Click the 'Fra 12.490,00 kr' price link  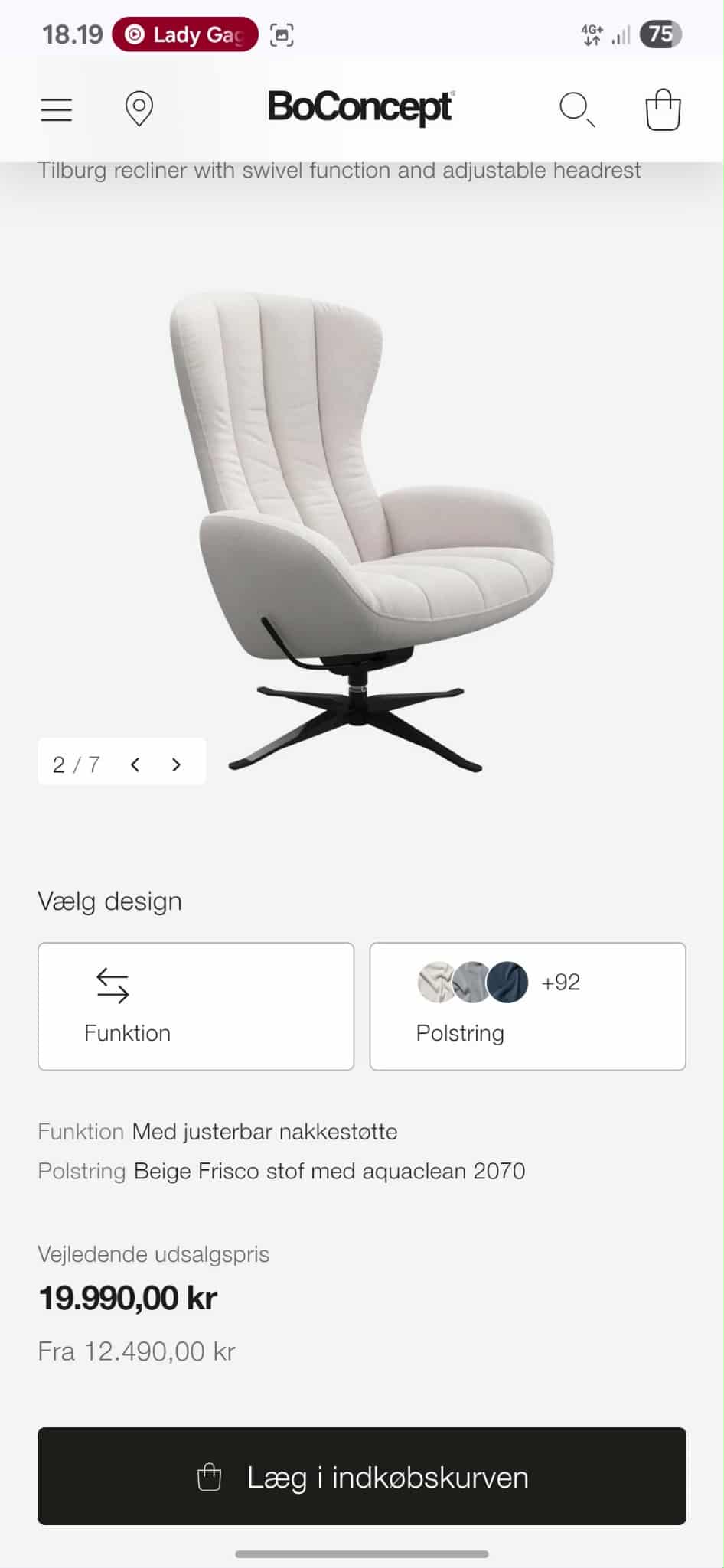136,1351
